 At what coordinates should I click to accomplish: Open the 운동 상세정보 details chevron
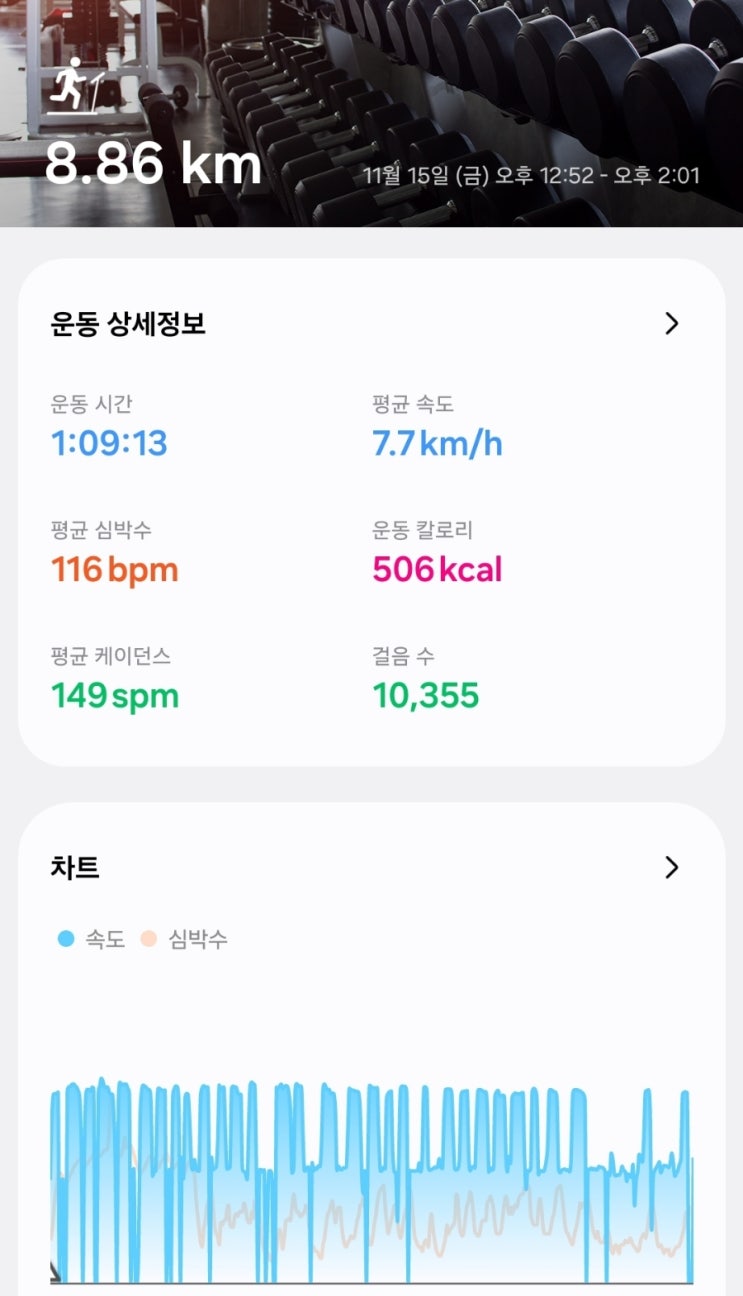pyautogui.click(x=671, y=323)
